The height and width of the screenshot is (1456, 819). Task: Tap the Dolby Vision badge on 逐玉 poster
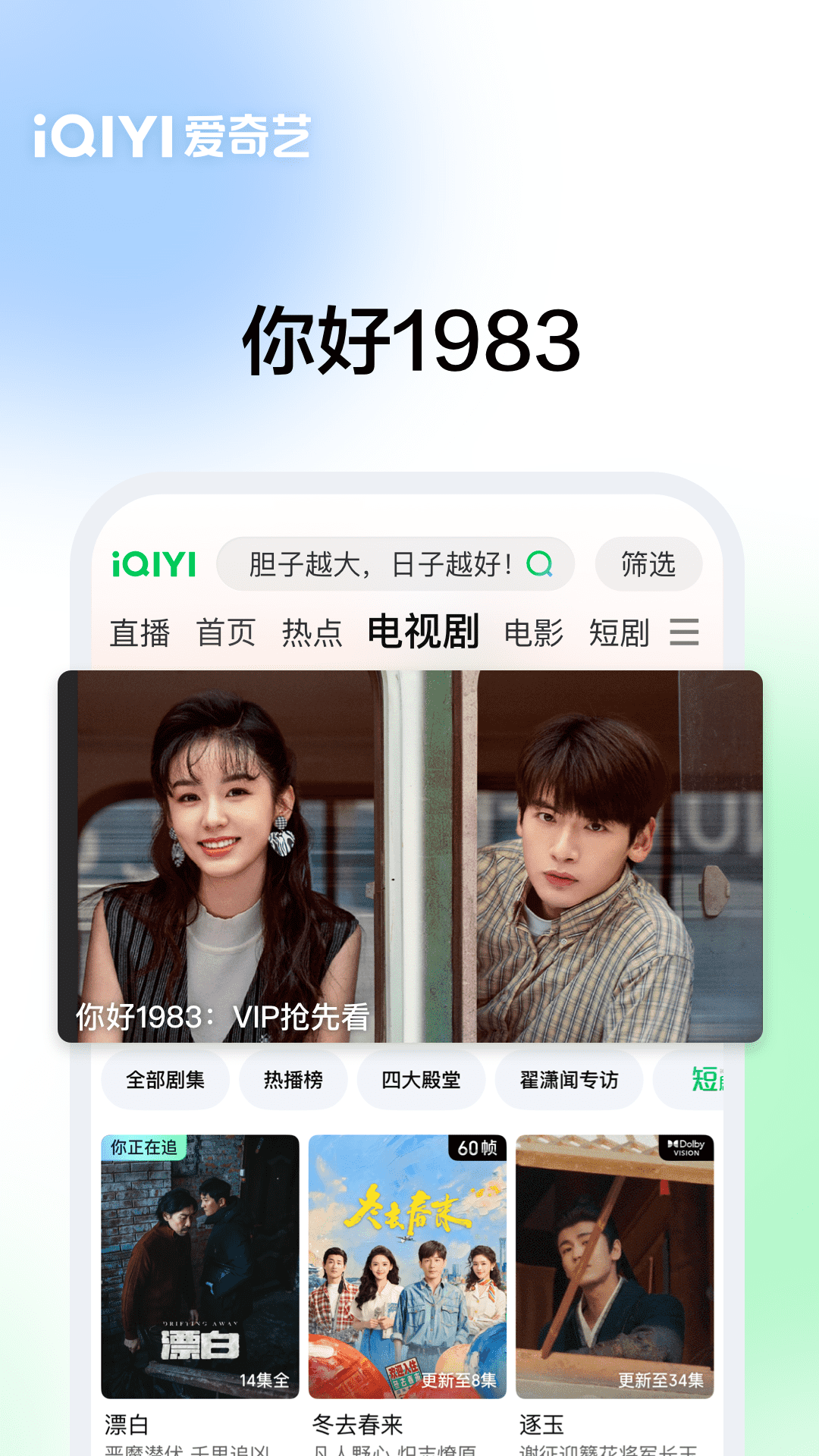click(685, 1149)
